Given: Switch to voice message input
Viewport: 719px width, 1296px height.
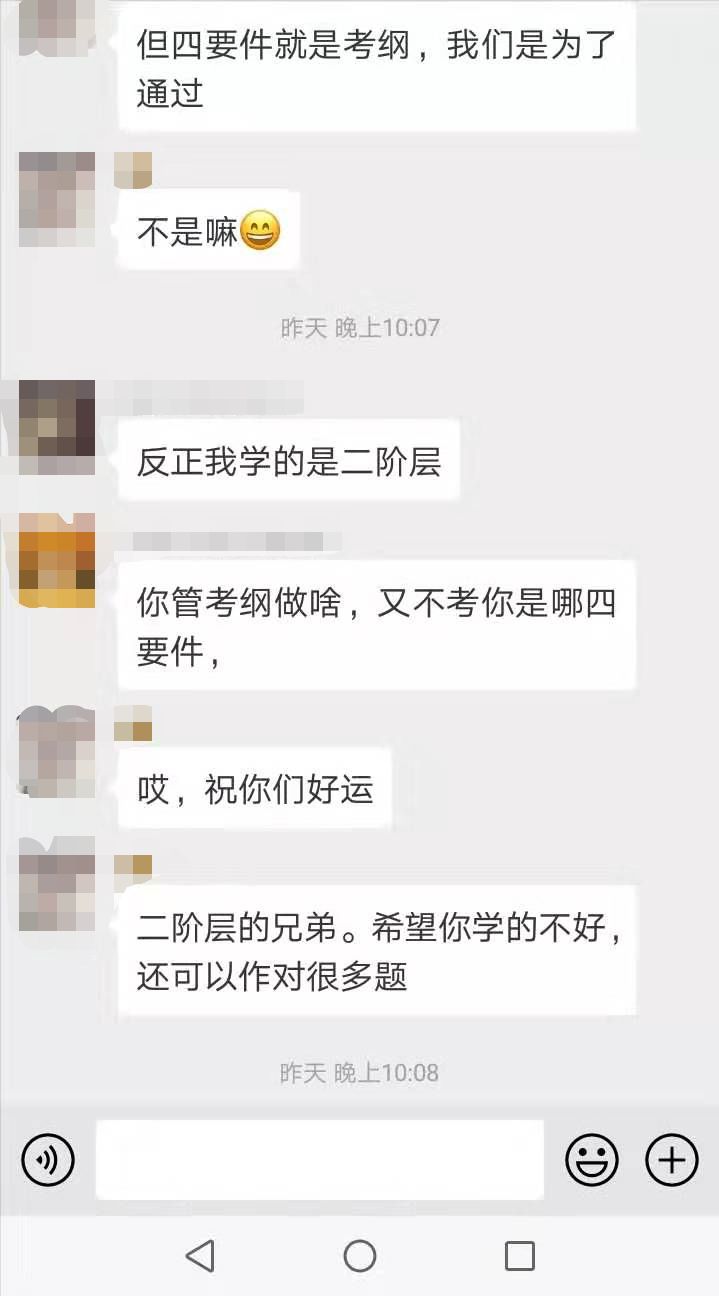Looking at the screenshot, I should [48, 1160].
